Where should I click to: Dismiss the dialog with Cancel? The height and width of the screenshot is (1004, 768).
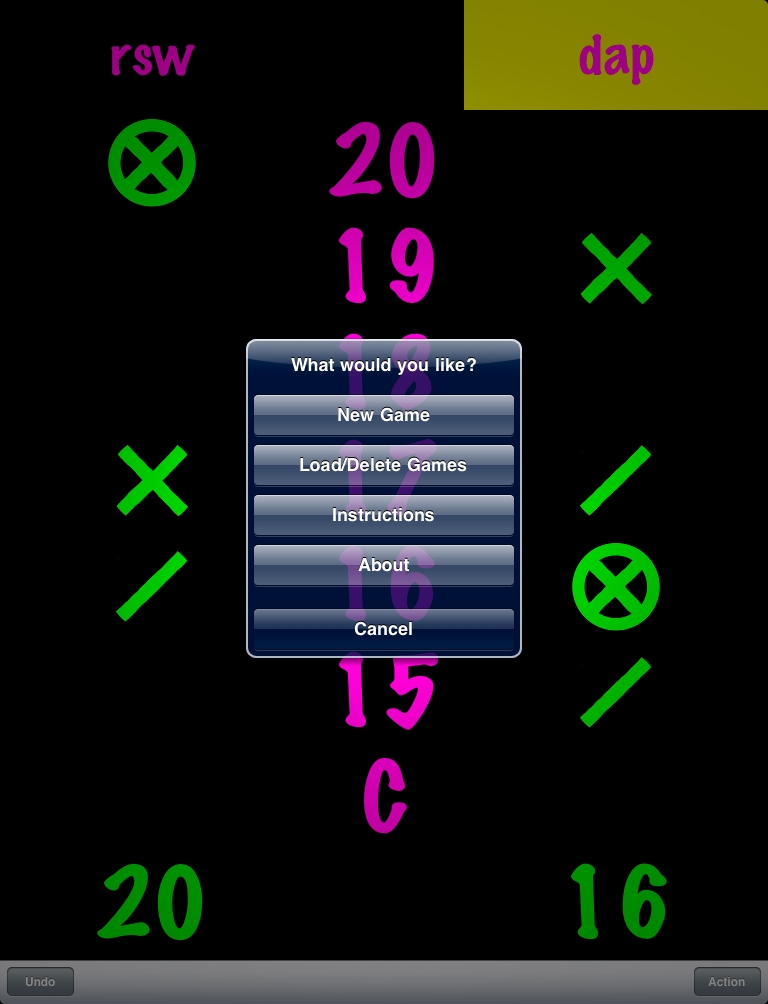[383, 629]
